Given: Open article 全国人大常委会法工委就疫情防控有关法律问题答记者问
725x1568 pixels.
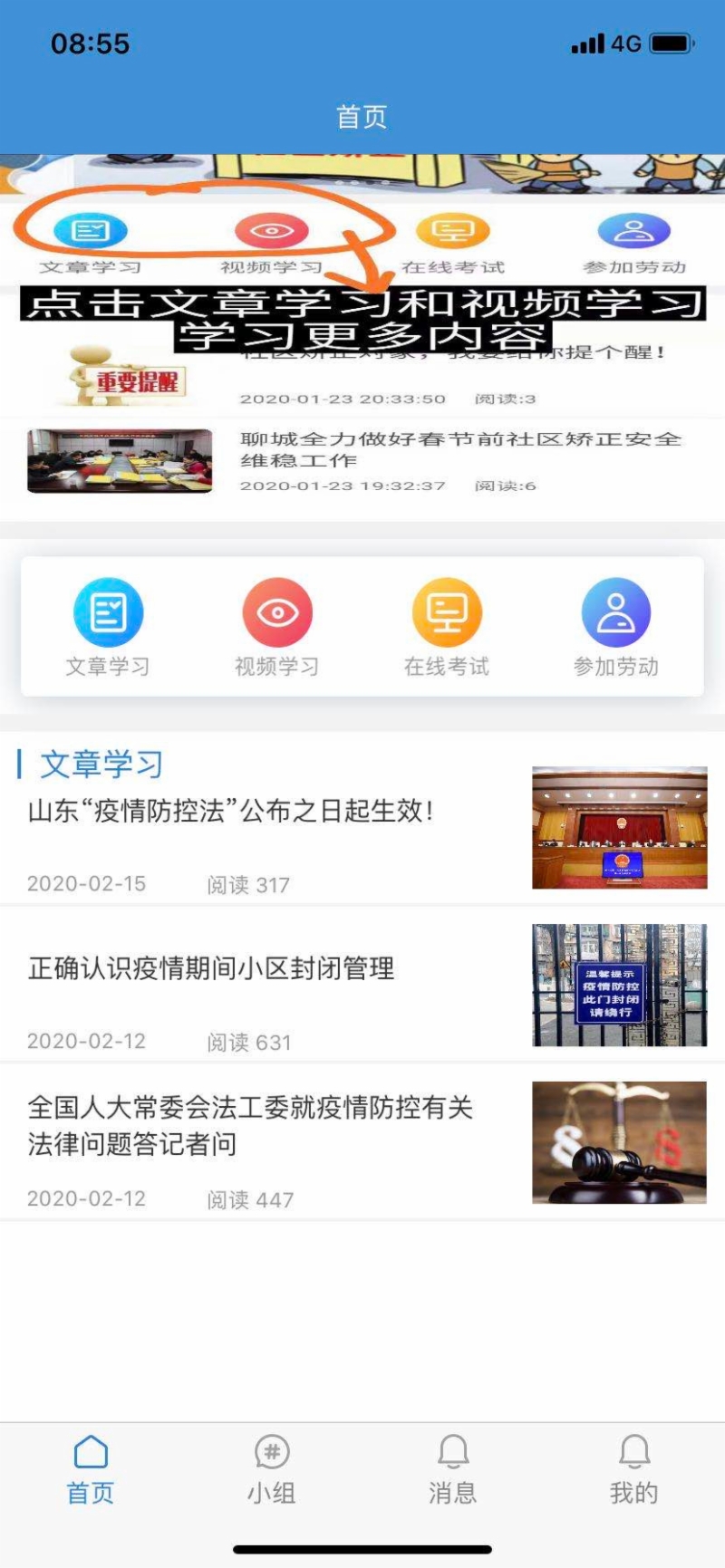Looking at the screenshot, I should pyautogui.click(x=250, y=1125).
